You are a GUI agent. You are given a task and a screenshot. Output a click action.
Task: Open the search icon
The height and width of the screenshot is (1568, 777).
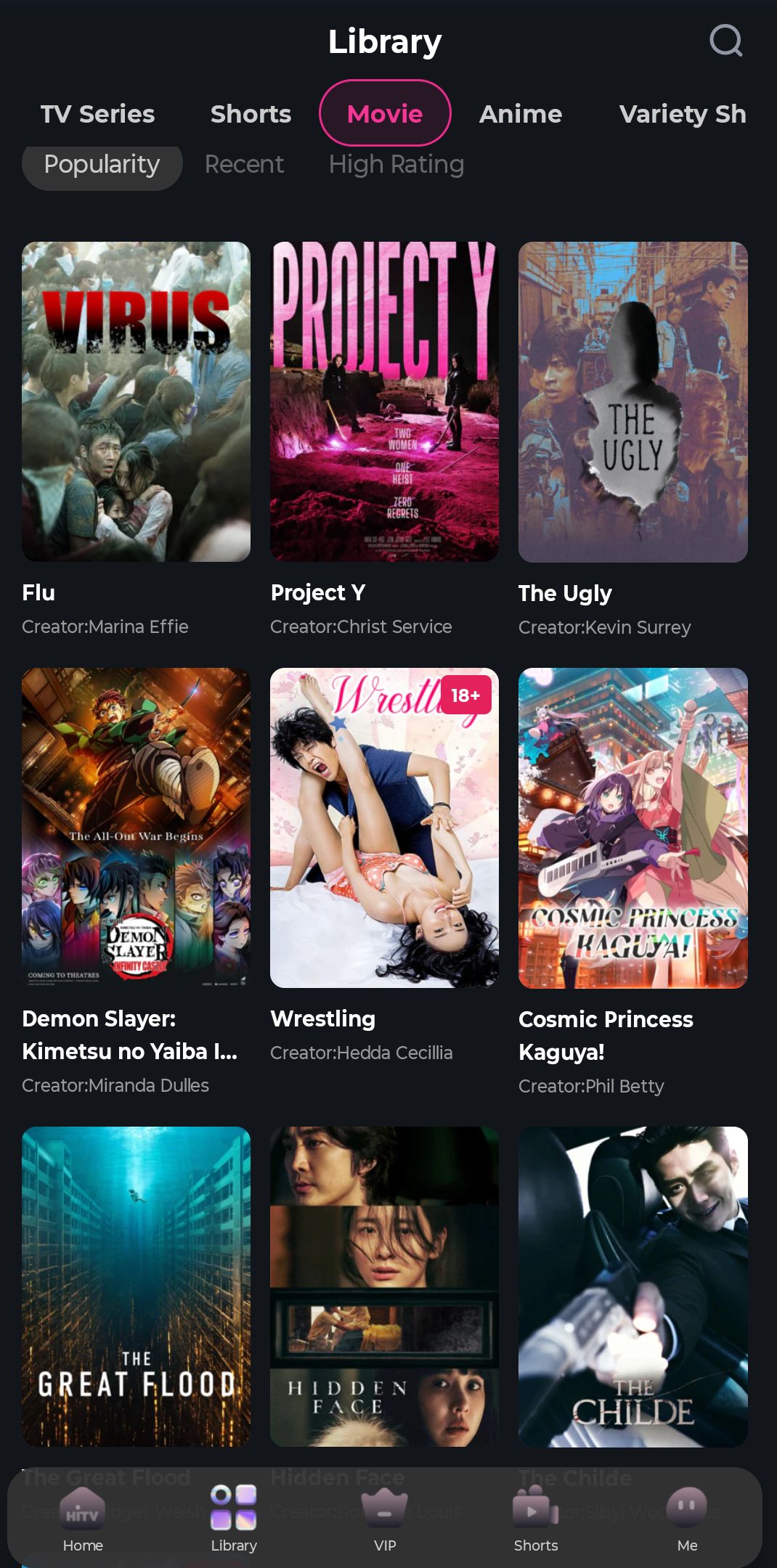click(725, 41)
